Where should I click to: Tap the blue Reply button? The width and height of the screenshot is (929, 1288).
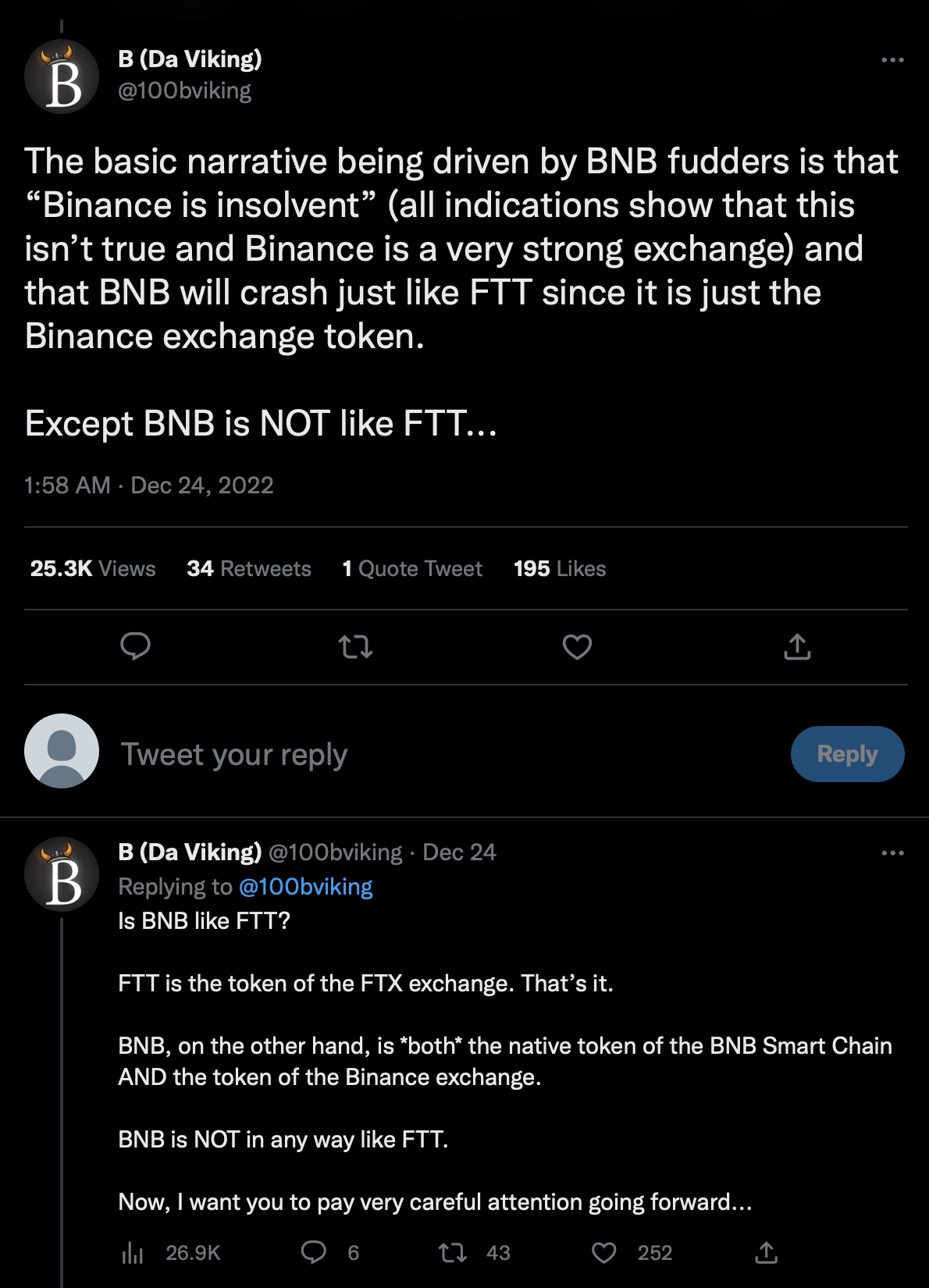click(847, 754)
